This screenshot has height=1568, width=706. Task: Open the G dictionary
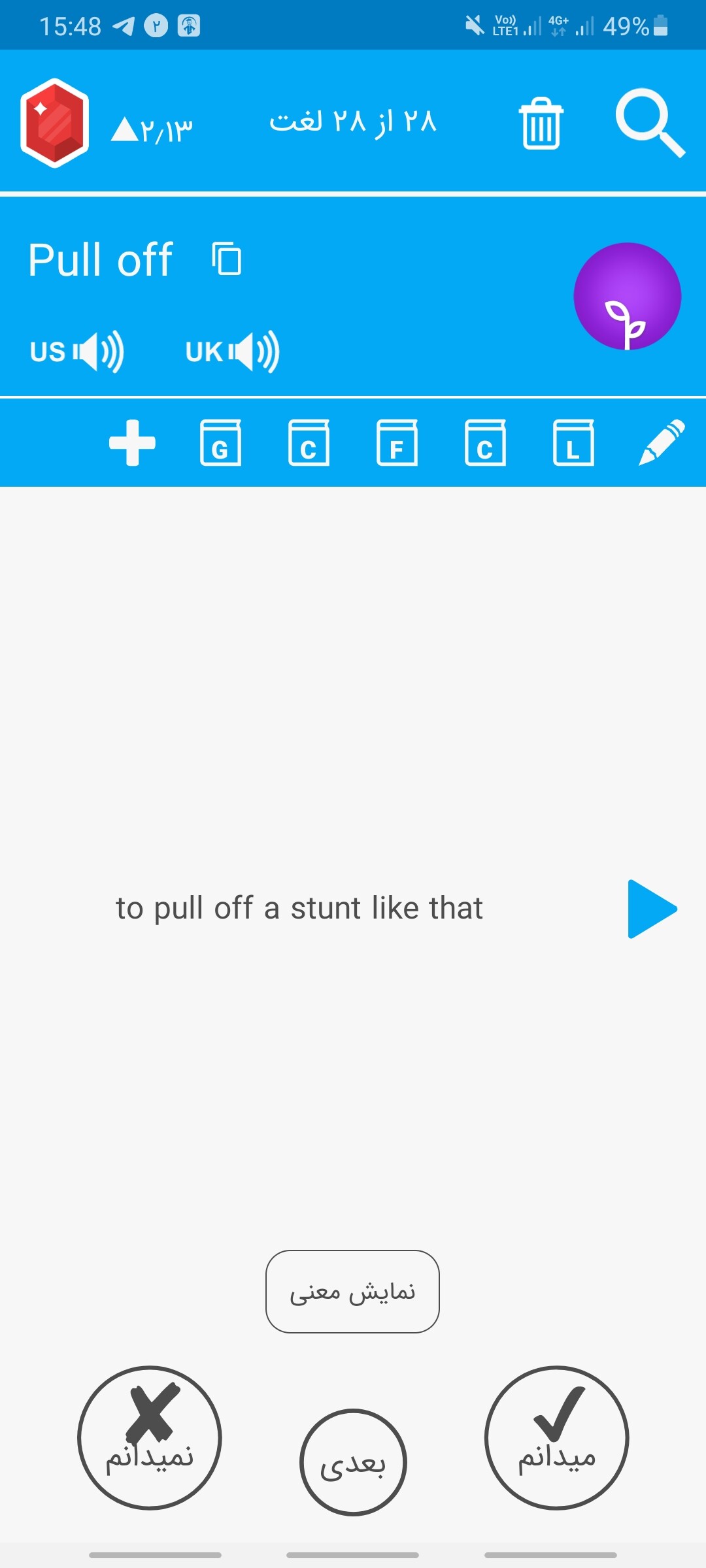(220, 443)
